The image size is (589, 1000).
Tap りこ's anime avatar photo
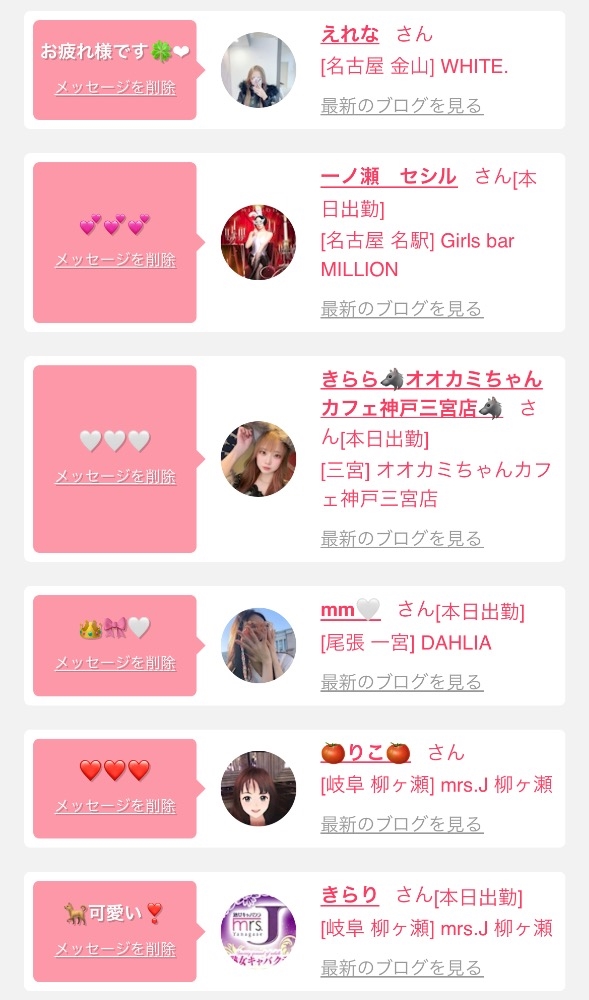(x=258, y=788)
